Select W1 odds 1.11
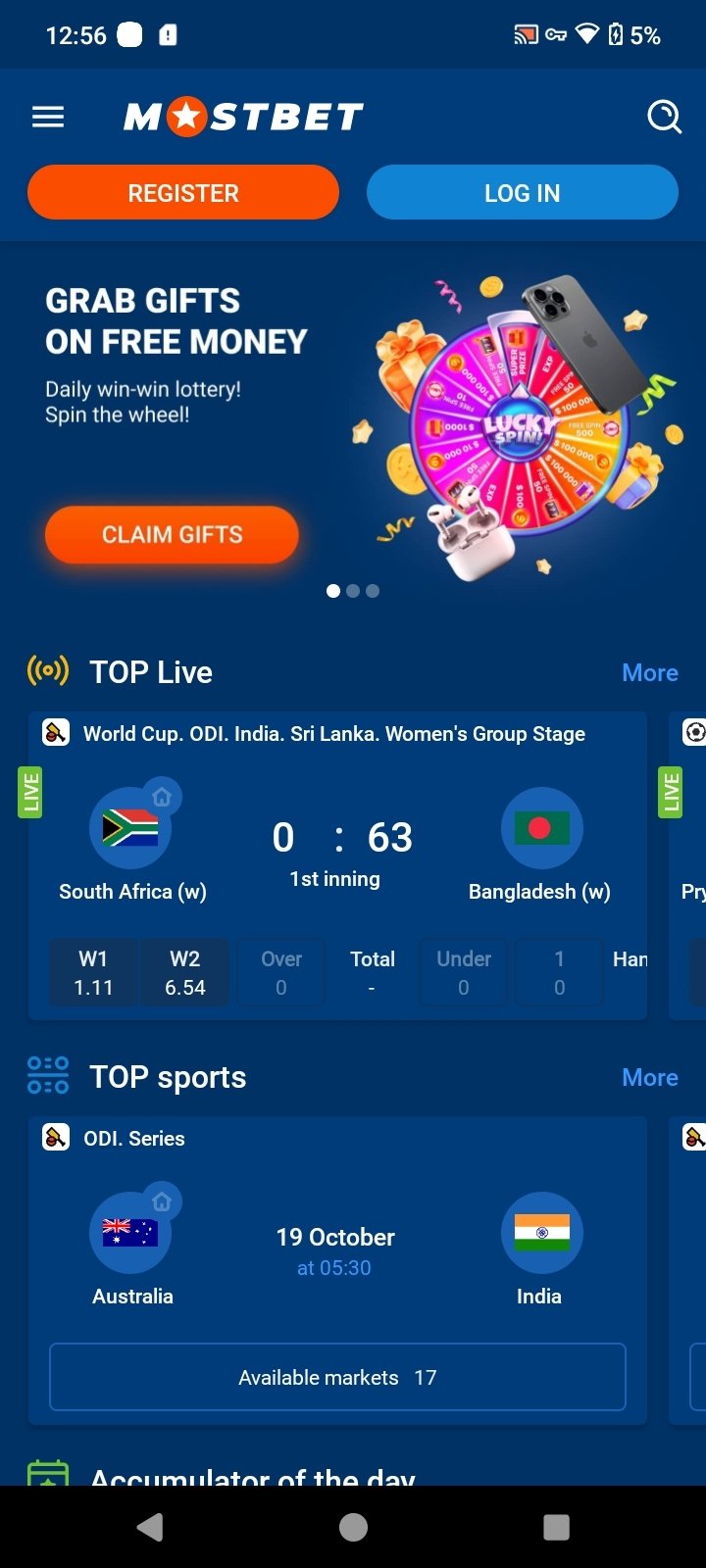The width and height of the screenshot is (706, 1568). coord(93,973)
